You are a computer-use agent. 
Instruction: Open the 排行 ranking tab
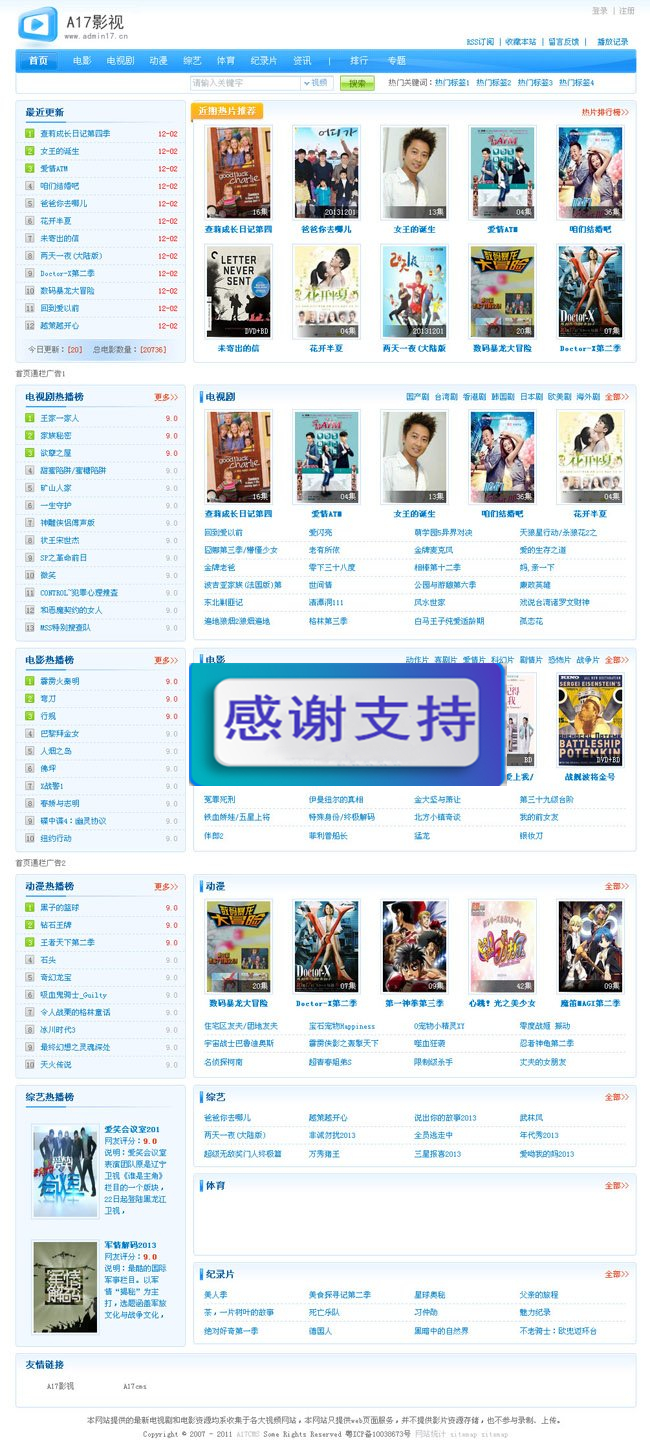[x=359, y=61]
